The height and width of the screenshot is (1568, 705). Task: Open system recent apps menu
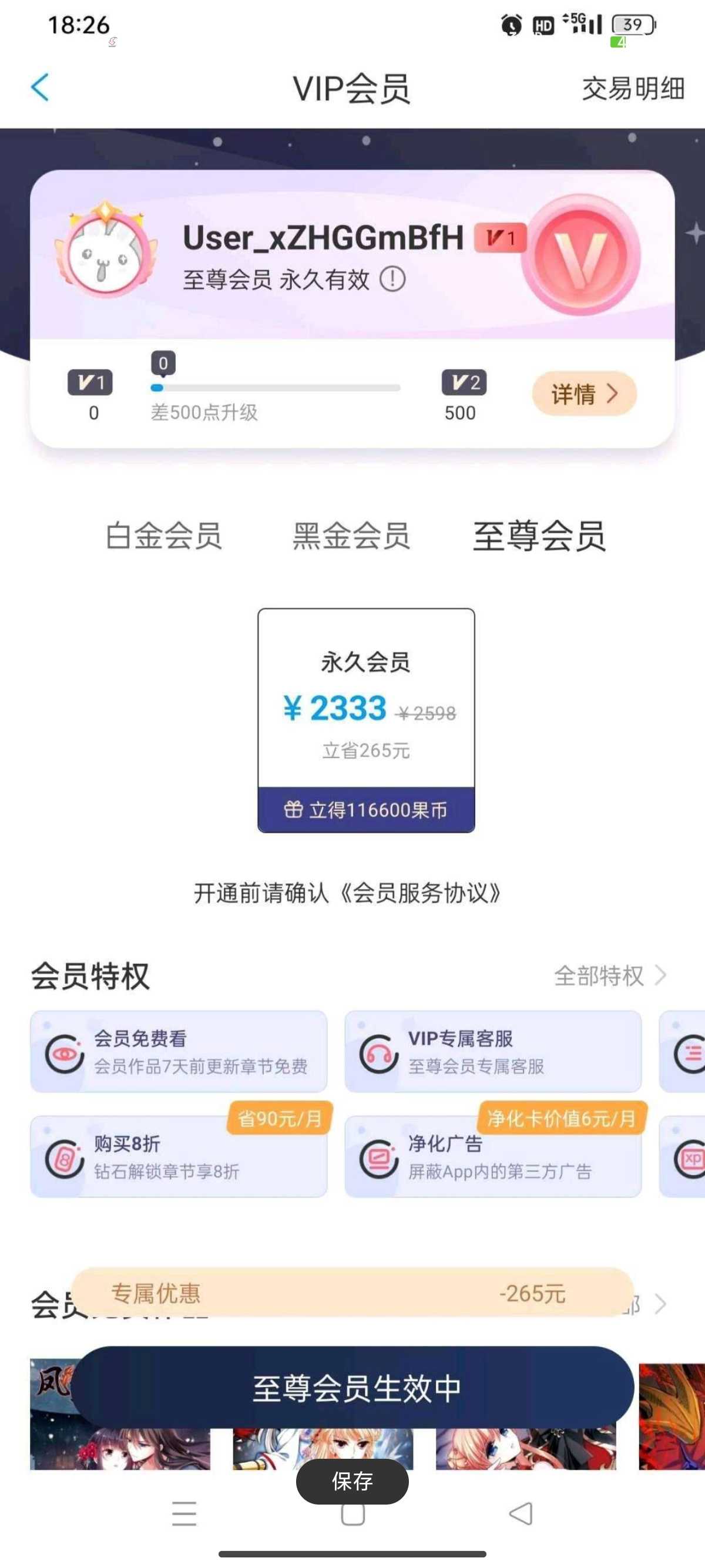pyautogui.click(x=184, y=1513)
